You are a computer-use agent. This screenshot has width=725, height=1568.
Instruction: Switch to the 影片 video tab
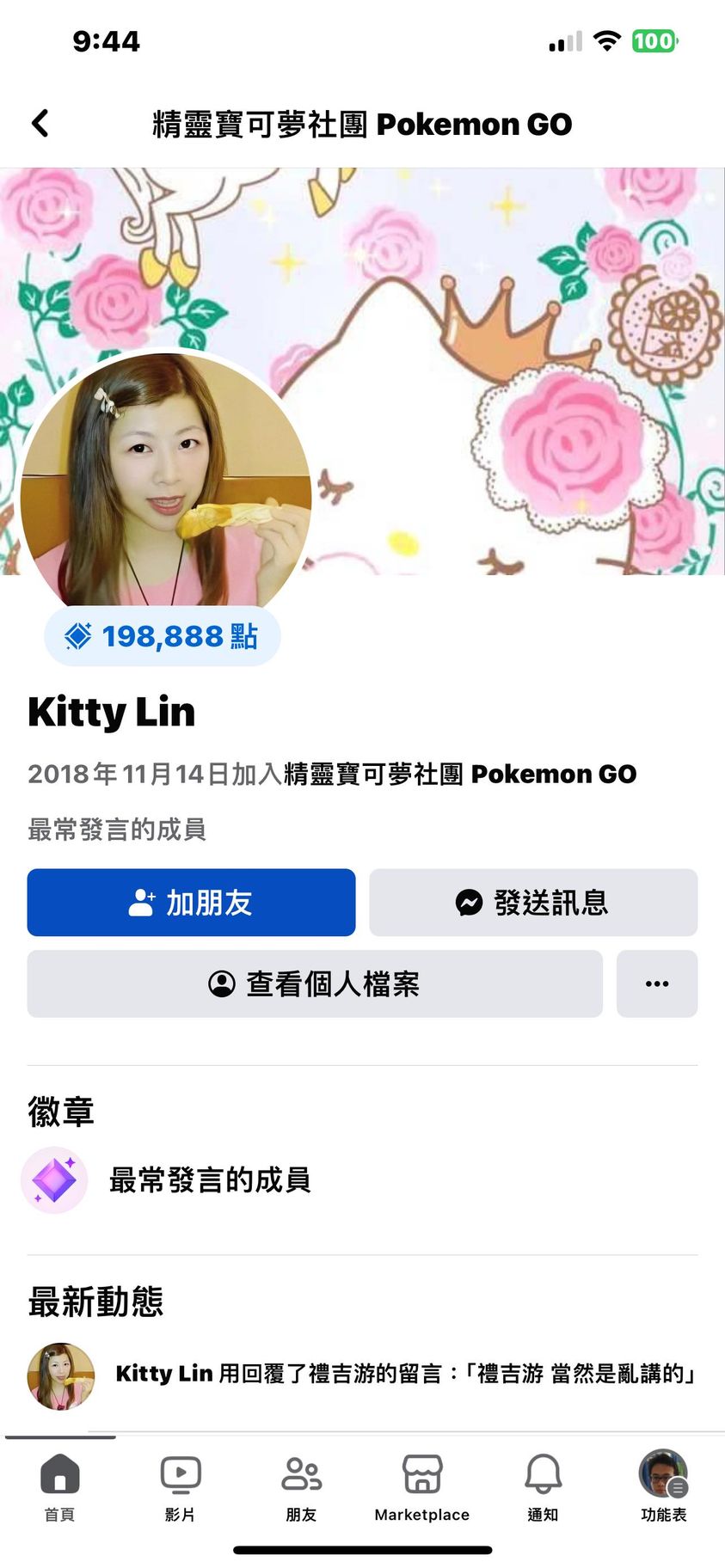(x=181, y=1487)
